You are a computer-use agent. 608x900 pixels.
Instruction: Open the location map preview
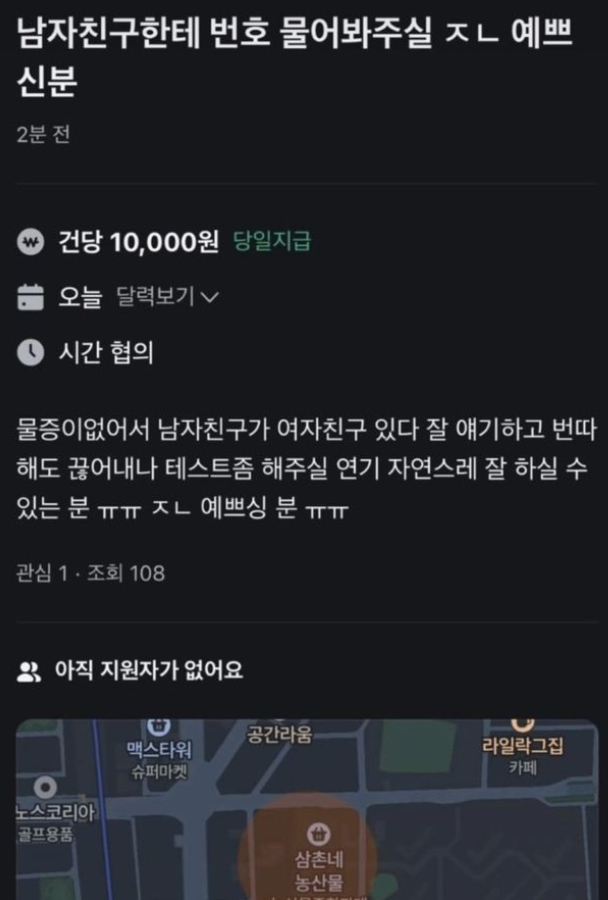coord(305,808)
